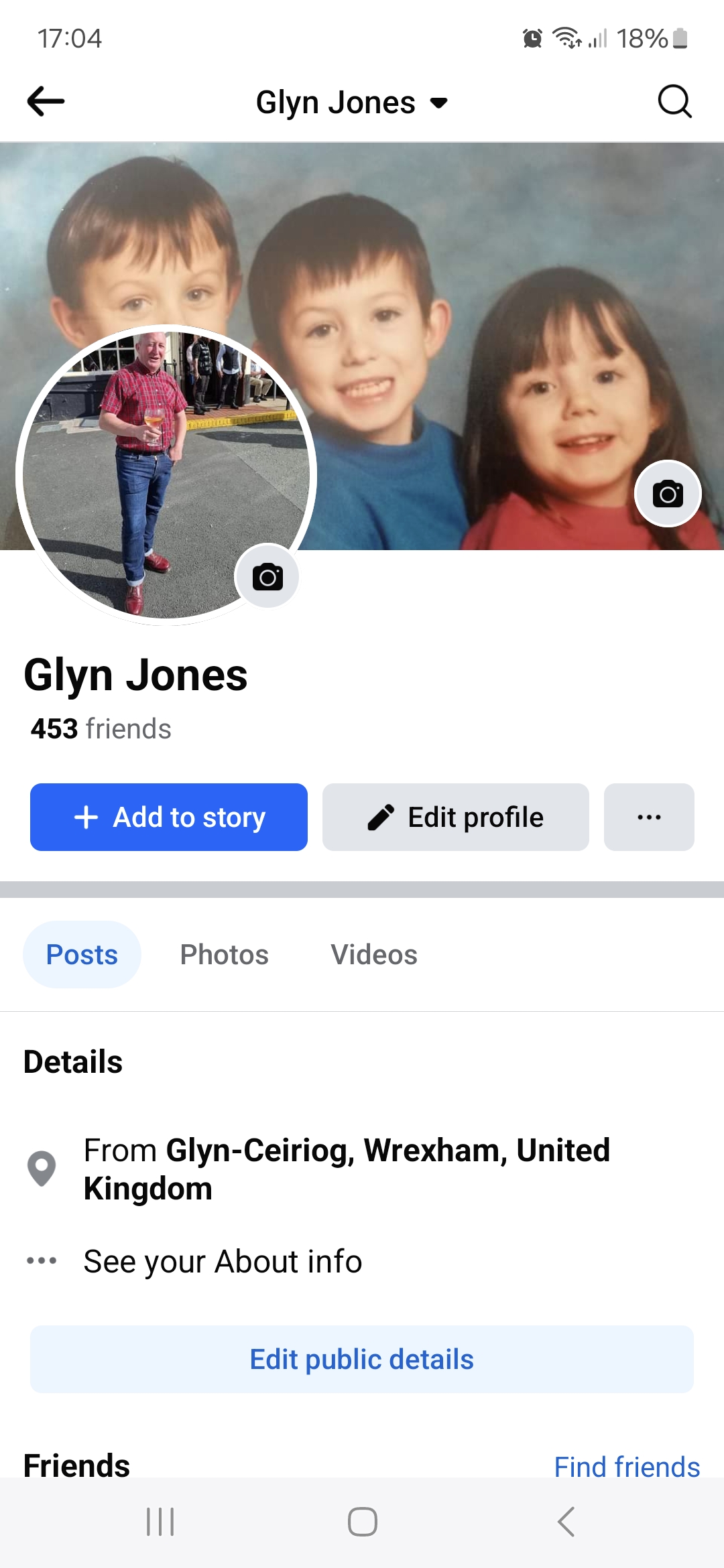
Task: Open Edit profile
Action: 456,817
